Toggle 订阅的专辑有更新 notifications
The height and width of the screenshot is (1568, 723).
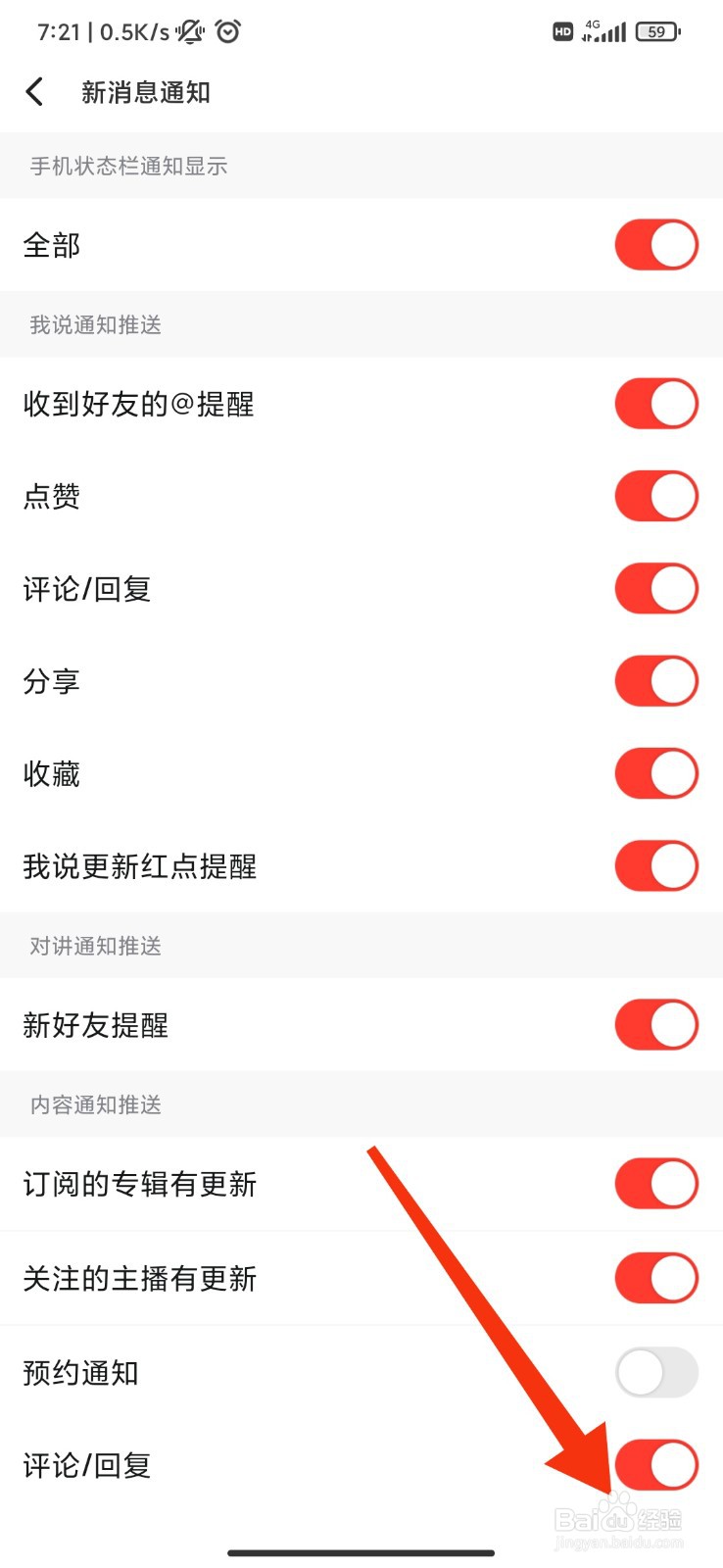tap(654, 1183)
